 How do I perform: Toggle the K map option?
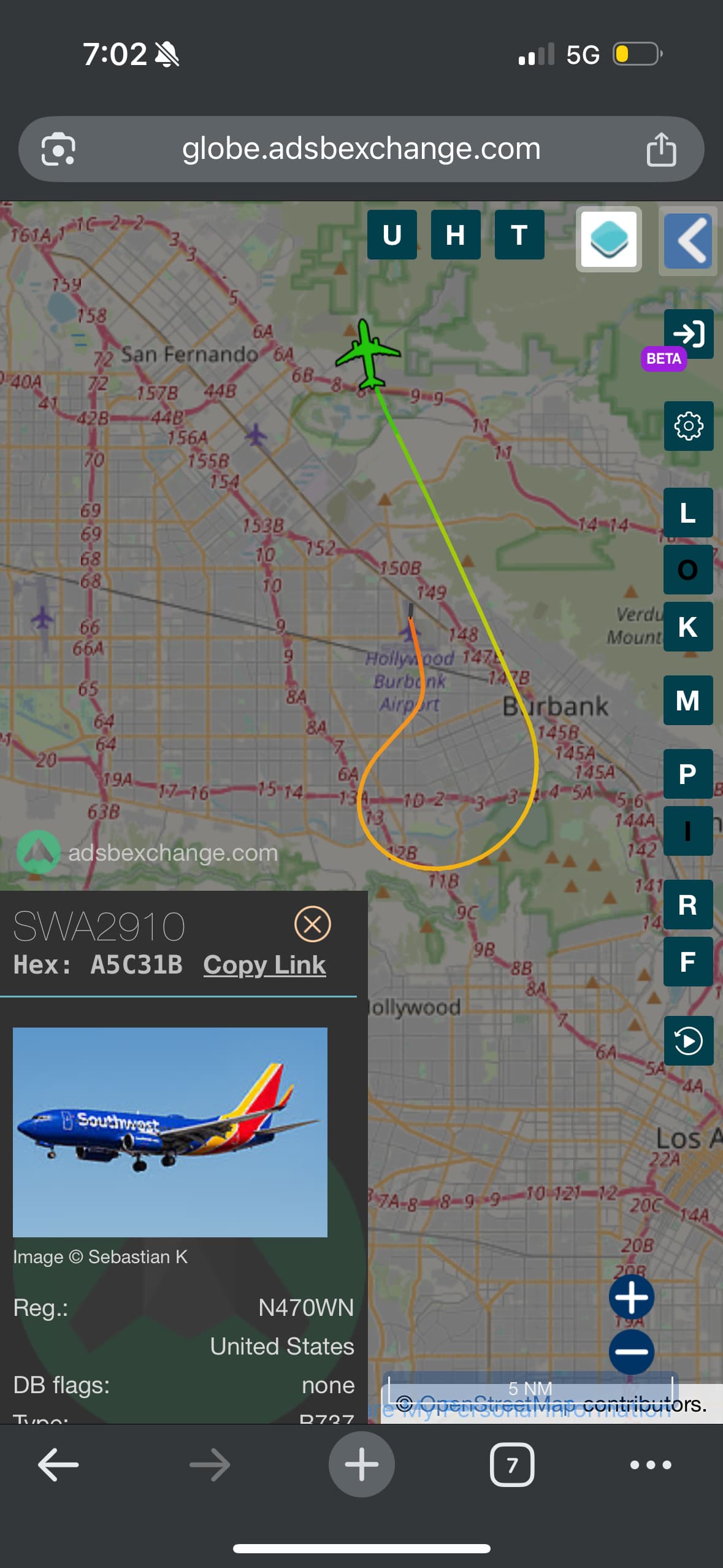[688, 627]
